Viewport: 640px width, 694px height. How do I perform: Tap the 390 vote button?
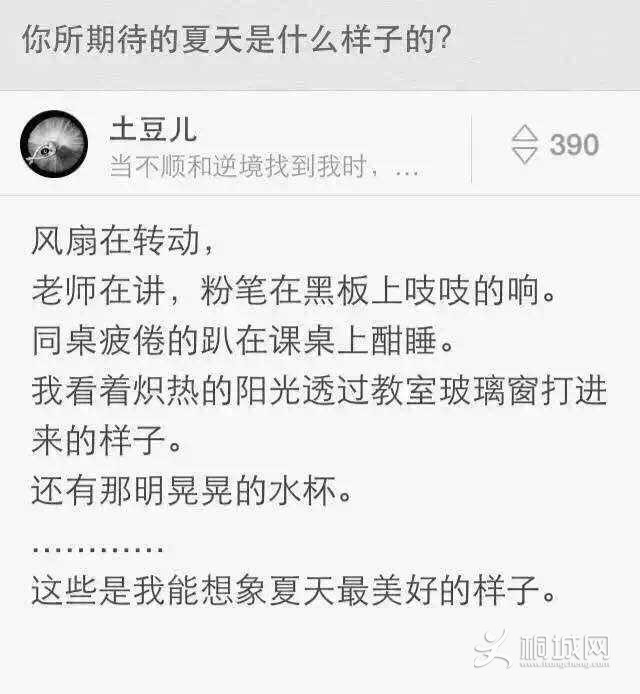pos(554,145)
